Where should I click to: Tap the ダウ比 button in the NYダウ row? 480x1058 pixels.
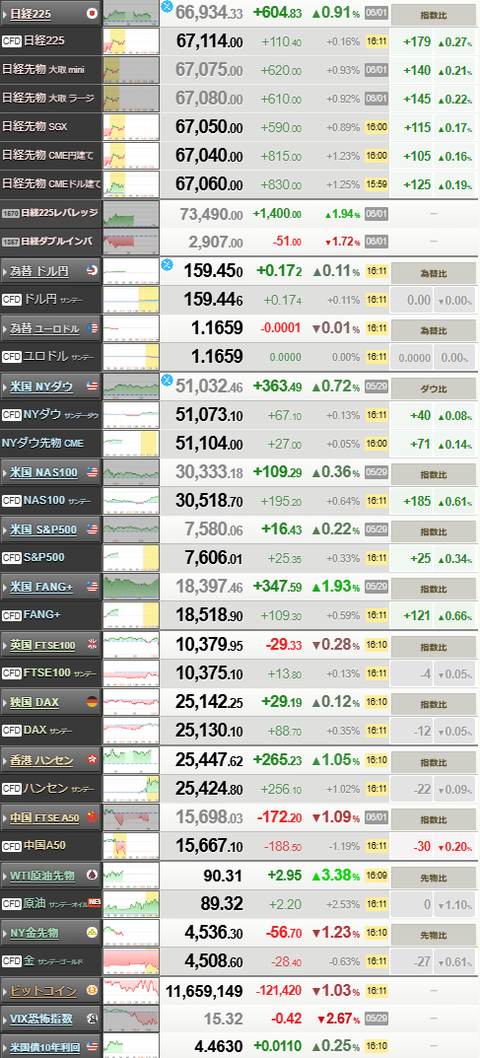[433, 387]
